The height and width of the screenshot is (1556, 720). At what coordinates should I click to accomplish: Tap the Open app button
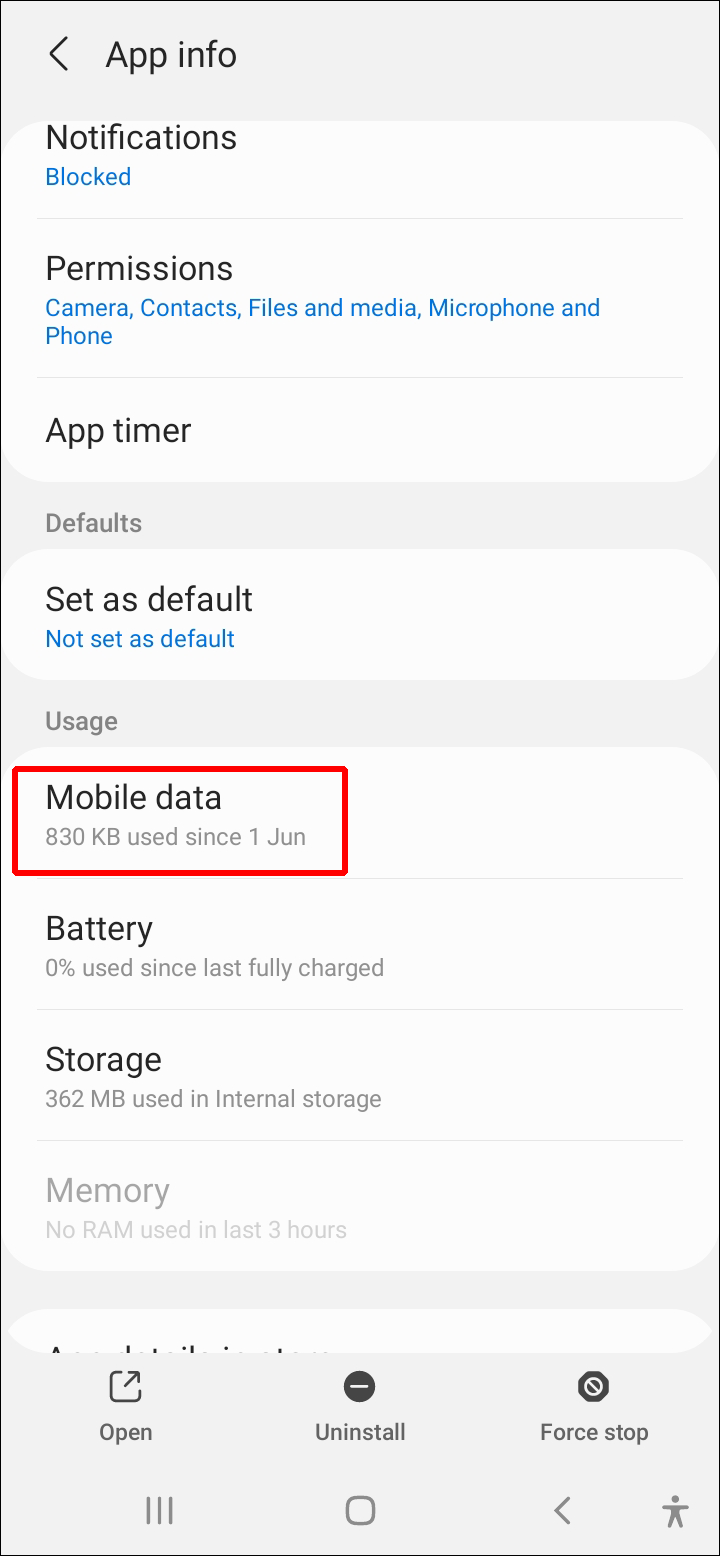[x=126, y=1405]
